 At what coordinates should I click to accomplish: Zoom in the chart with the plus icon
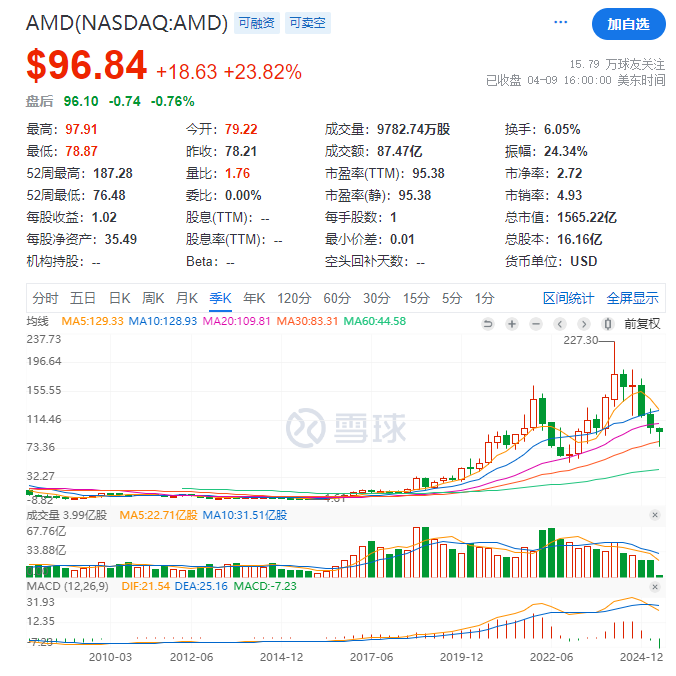coord(511,324)
